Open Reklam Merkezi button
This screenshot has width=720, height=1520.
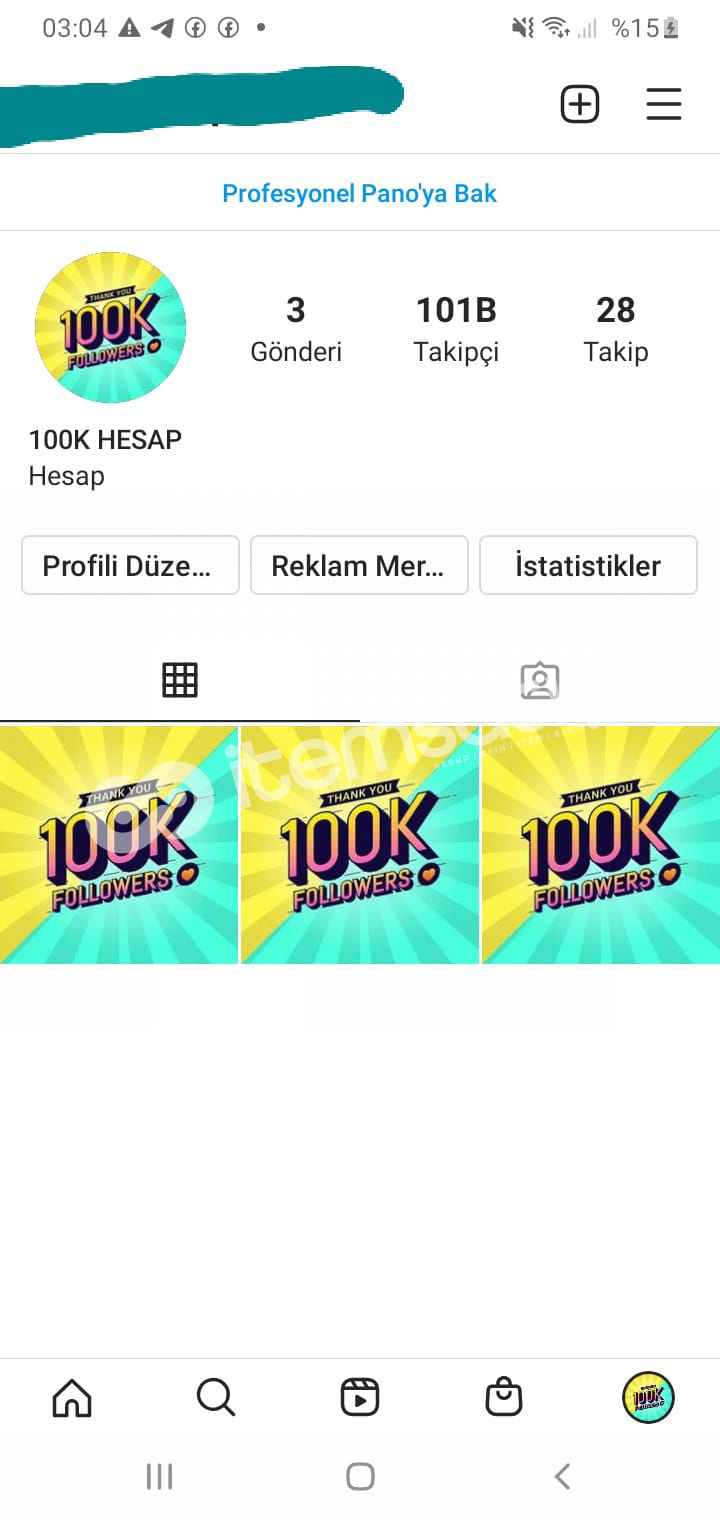[x=359, y=565]
